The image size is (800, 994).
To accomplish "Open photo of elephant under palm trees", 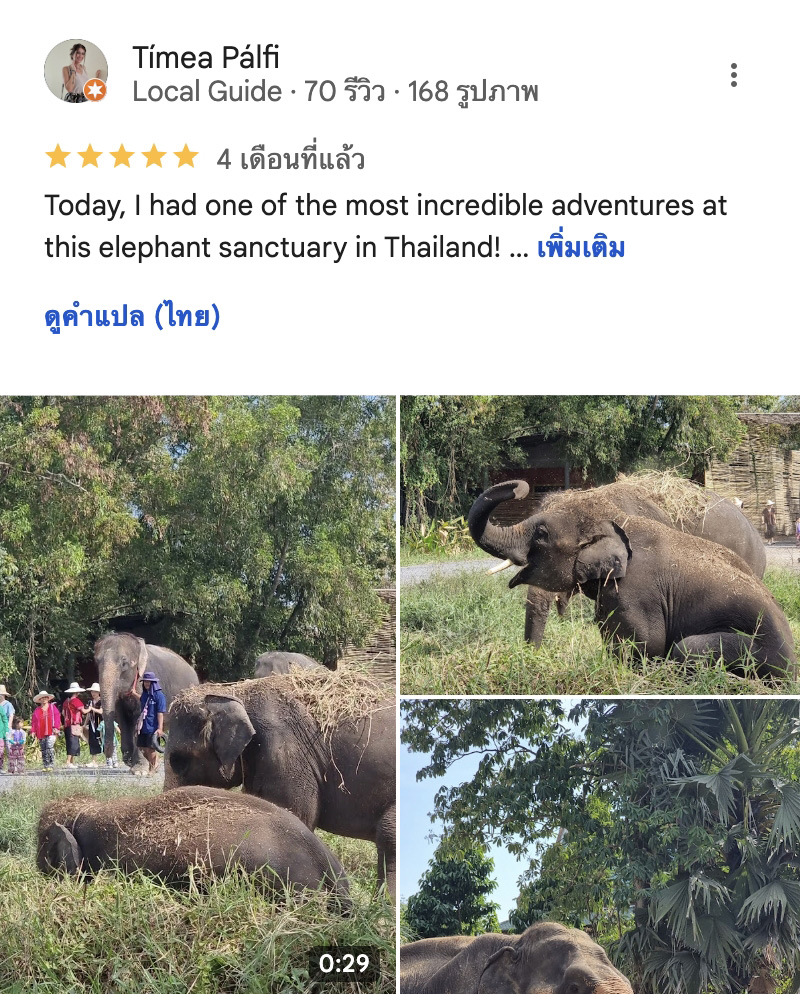I will tap(600, 846).
